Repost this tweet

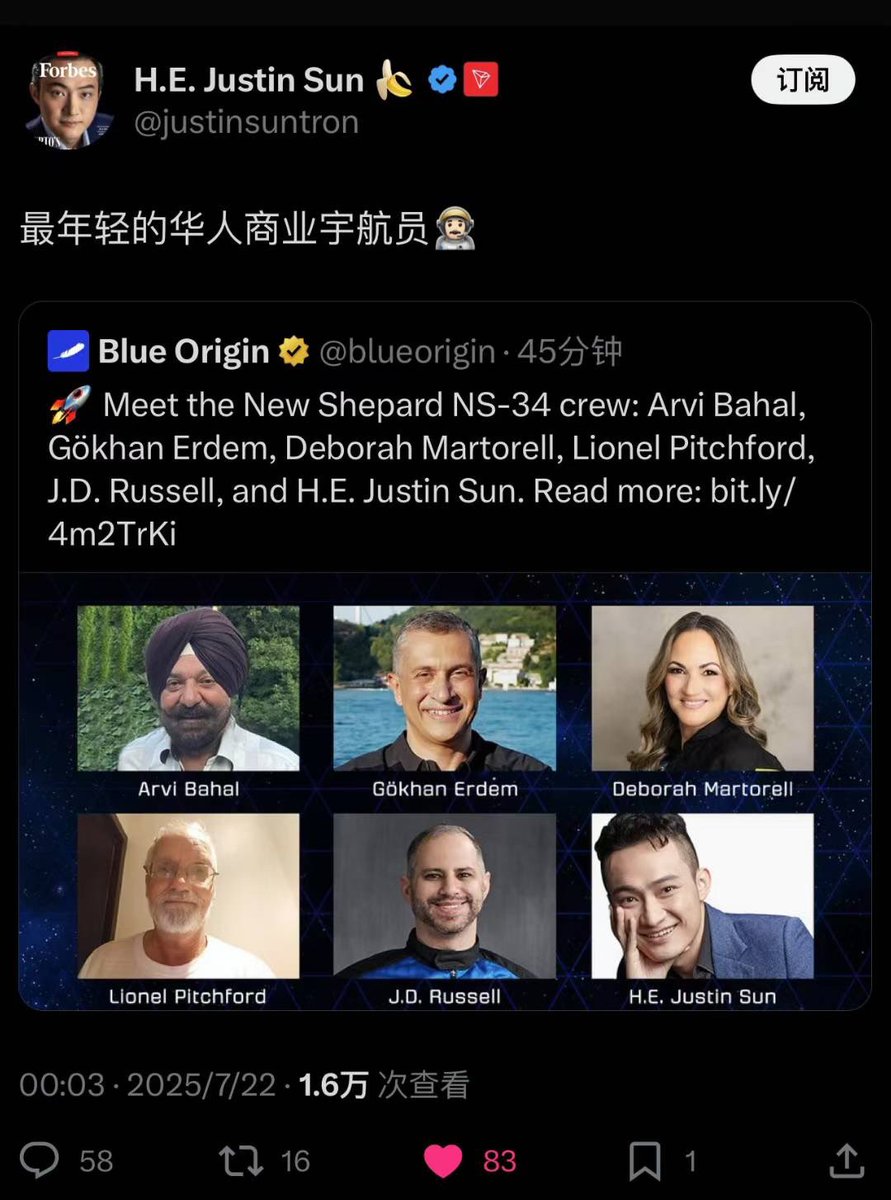click(x=242, y=1160)
